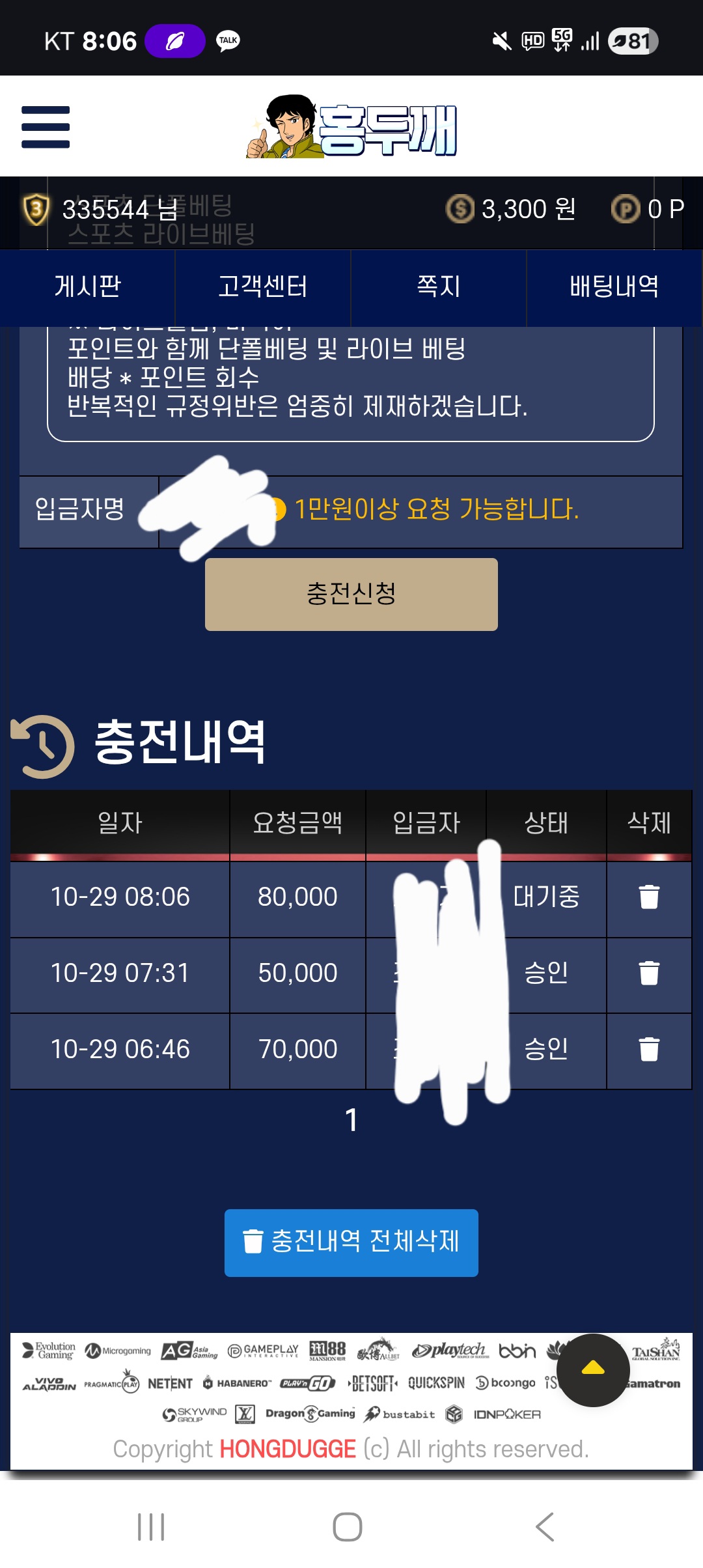Open the 고객센터 tab

coord(263,287)
